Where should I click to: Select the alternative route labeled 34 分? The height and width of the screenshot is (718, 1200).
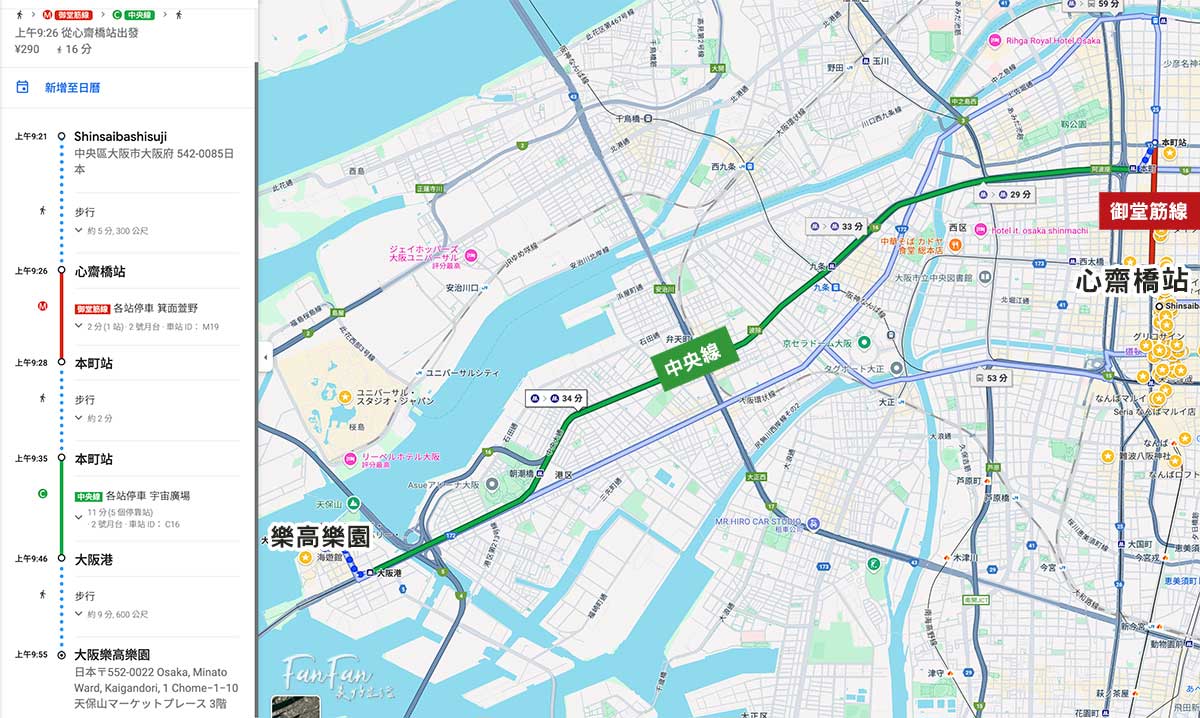[556, 398]
